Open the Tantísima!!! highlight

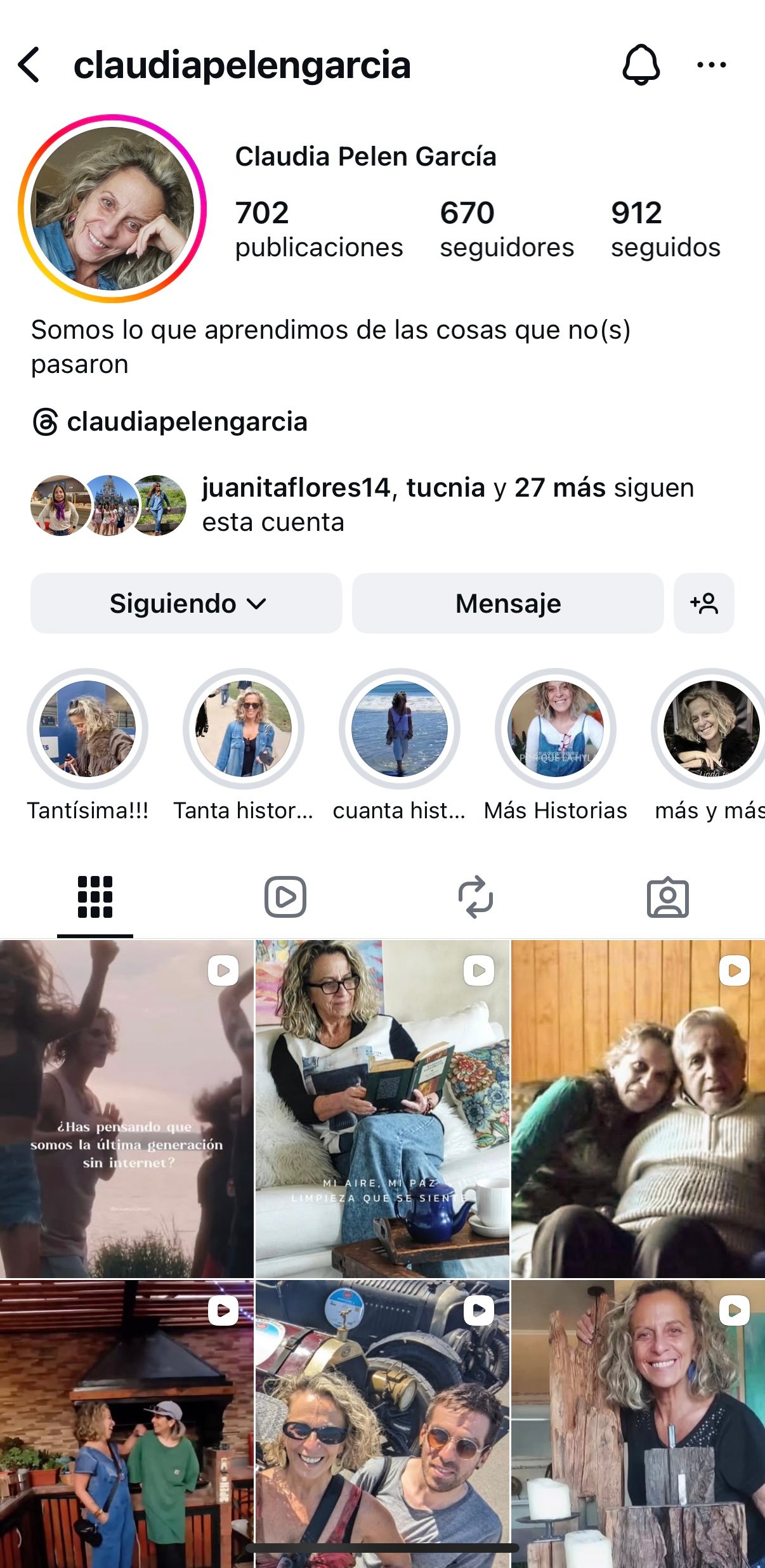pyautogui.click(x=88, y=729)
